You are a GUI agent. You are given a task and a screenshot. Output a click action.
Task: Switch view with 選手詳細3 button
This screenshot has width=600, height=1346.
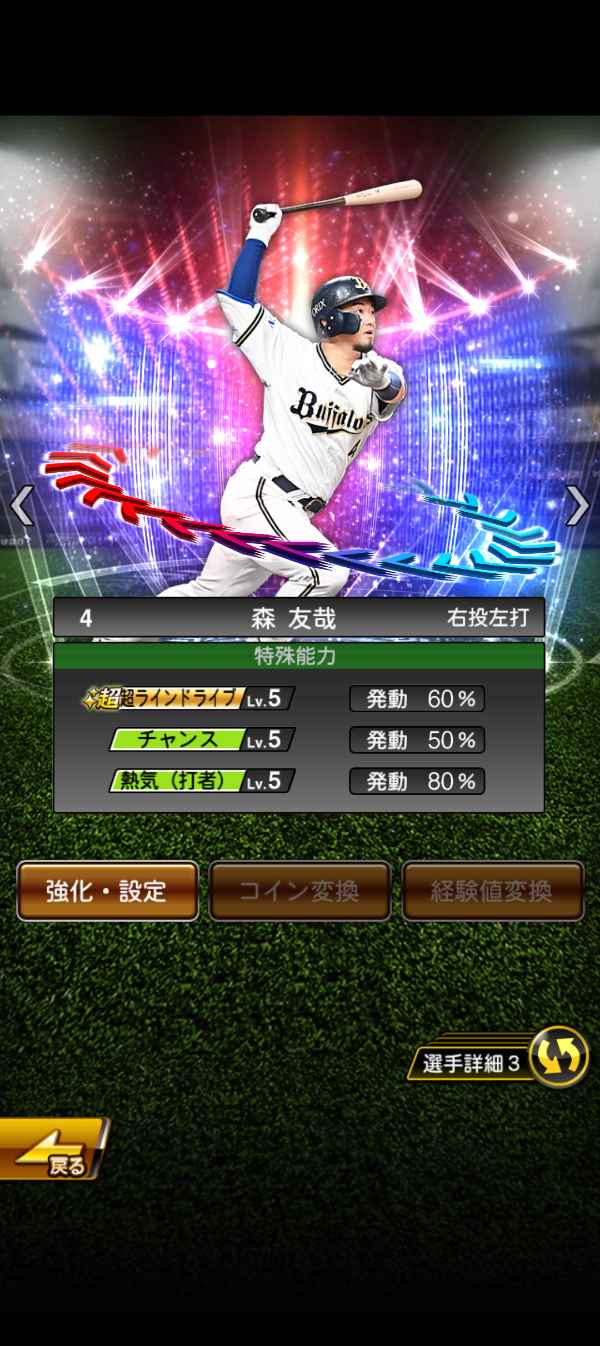(498, 1062)
